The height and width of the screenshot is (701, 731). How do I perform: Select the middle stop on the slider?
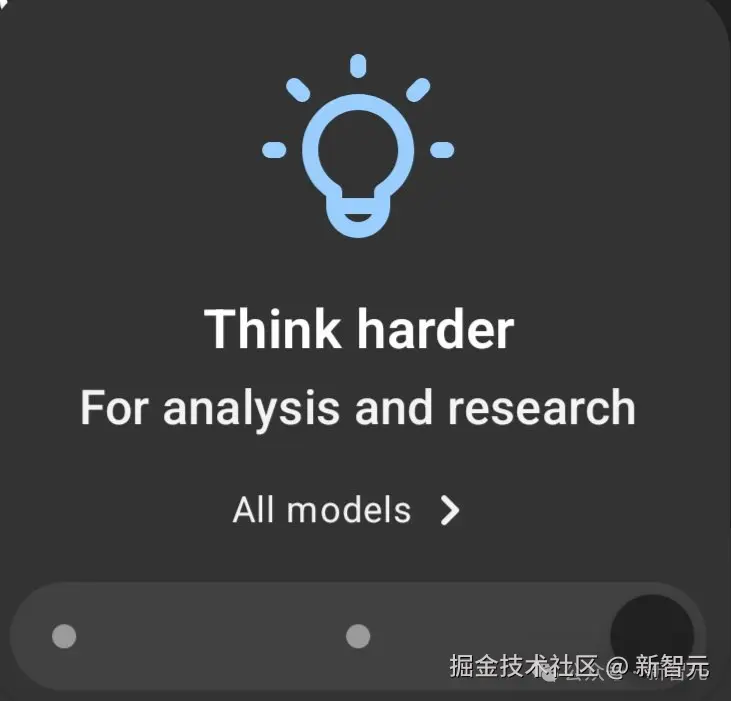[x=358, y=636]
